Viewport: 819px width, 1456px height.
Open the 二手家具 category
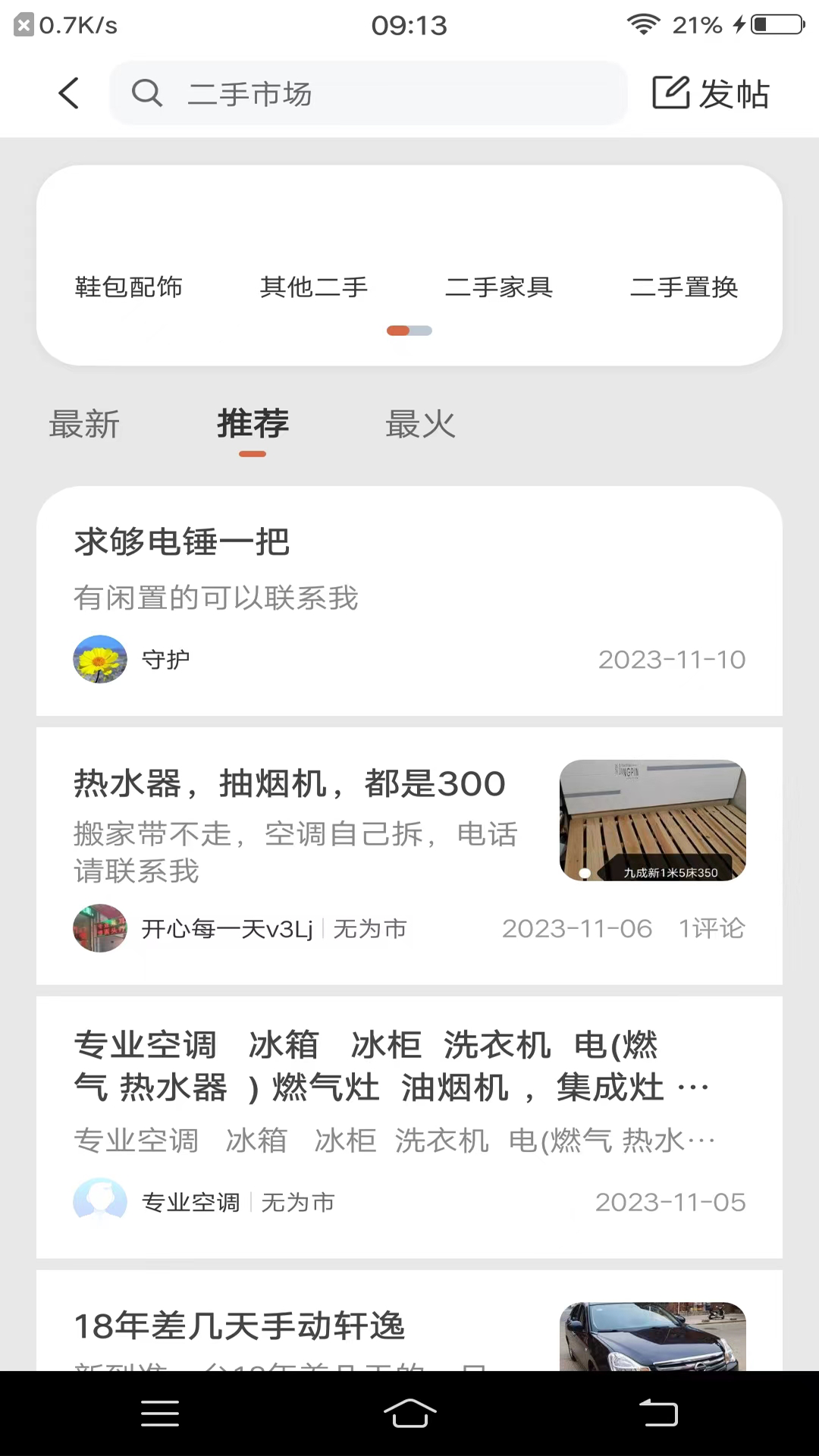coord(499,288)
